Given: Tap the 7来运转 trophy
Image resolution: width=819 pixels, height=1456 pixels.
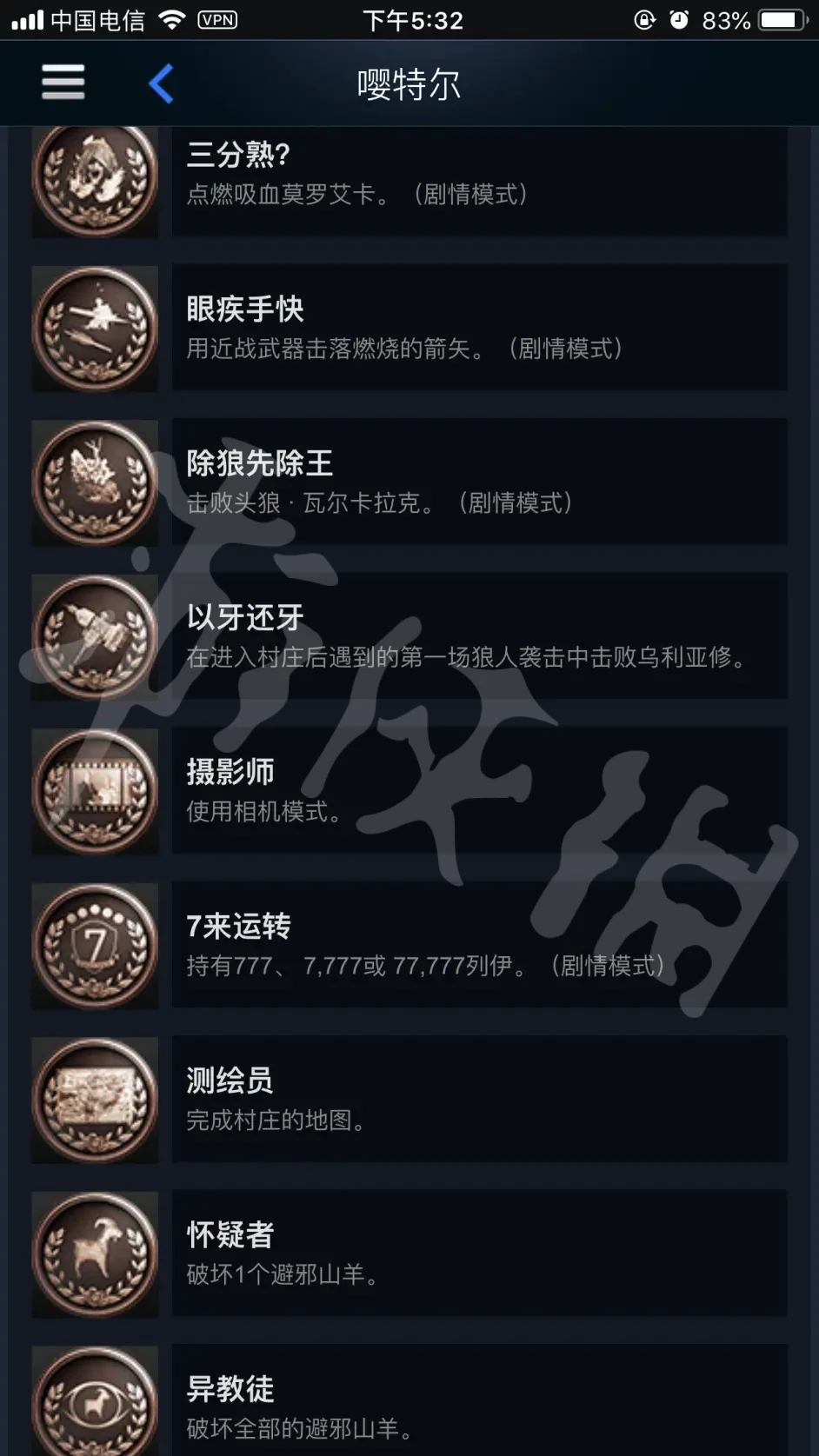Looking at the screenshot, I should coord(478,945).
